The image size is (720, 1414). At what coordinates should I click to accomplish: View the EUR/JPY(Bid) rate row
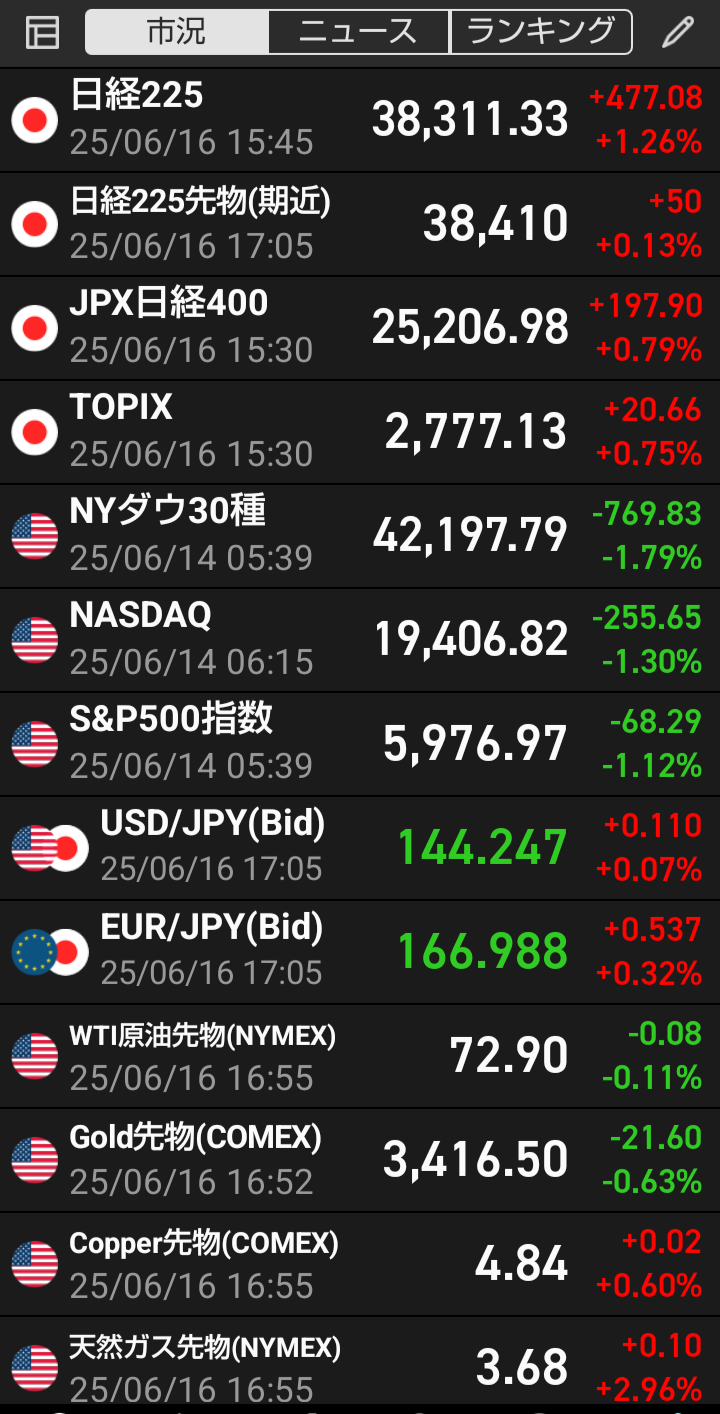point(360,952)
